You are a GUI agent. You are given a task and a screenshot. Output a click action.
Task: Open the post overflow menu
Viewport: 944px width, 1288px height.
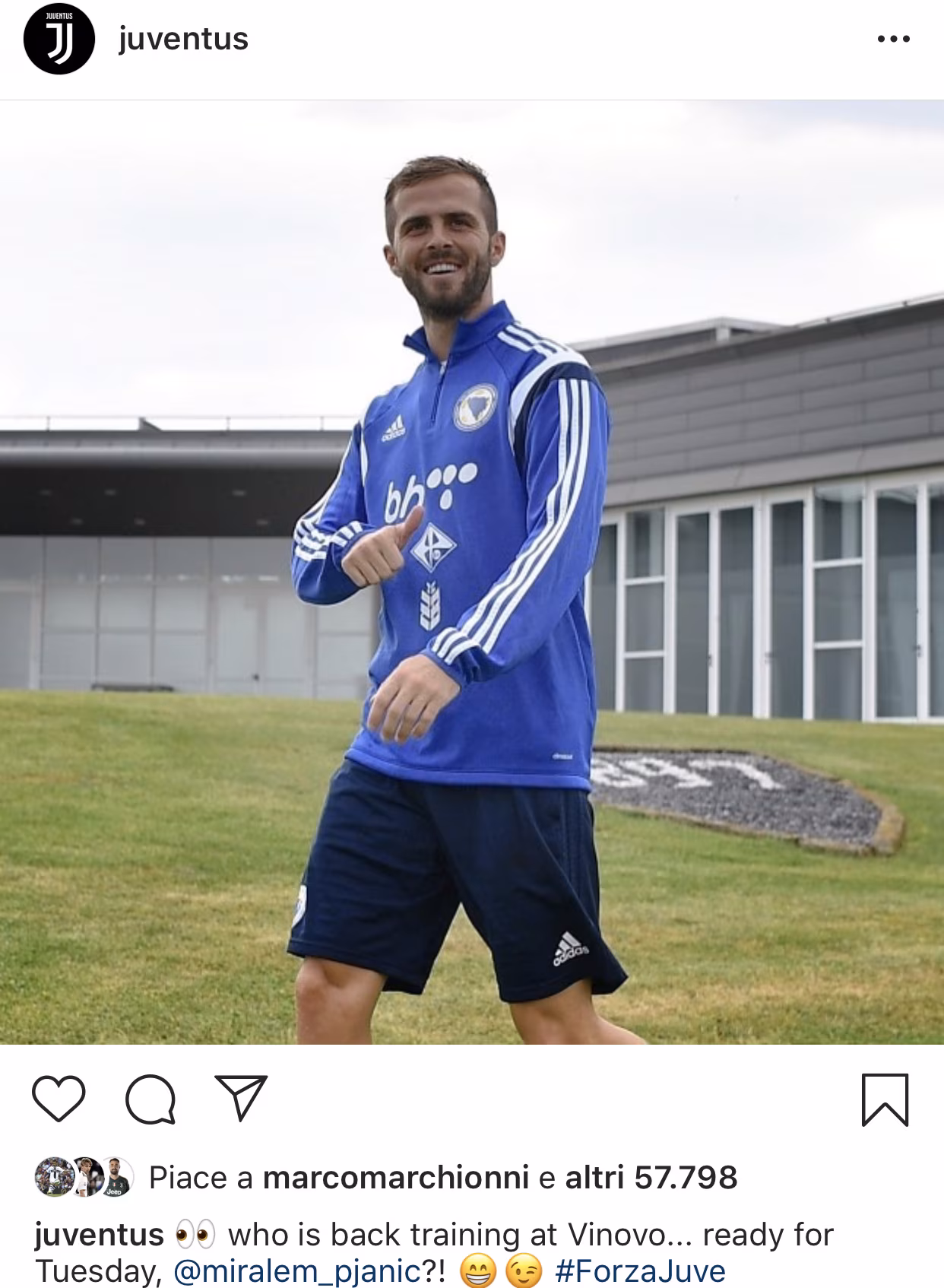click(893, 39)
